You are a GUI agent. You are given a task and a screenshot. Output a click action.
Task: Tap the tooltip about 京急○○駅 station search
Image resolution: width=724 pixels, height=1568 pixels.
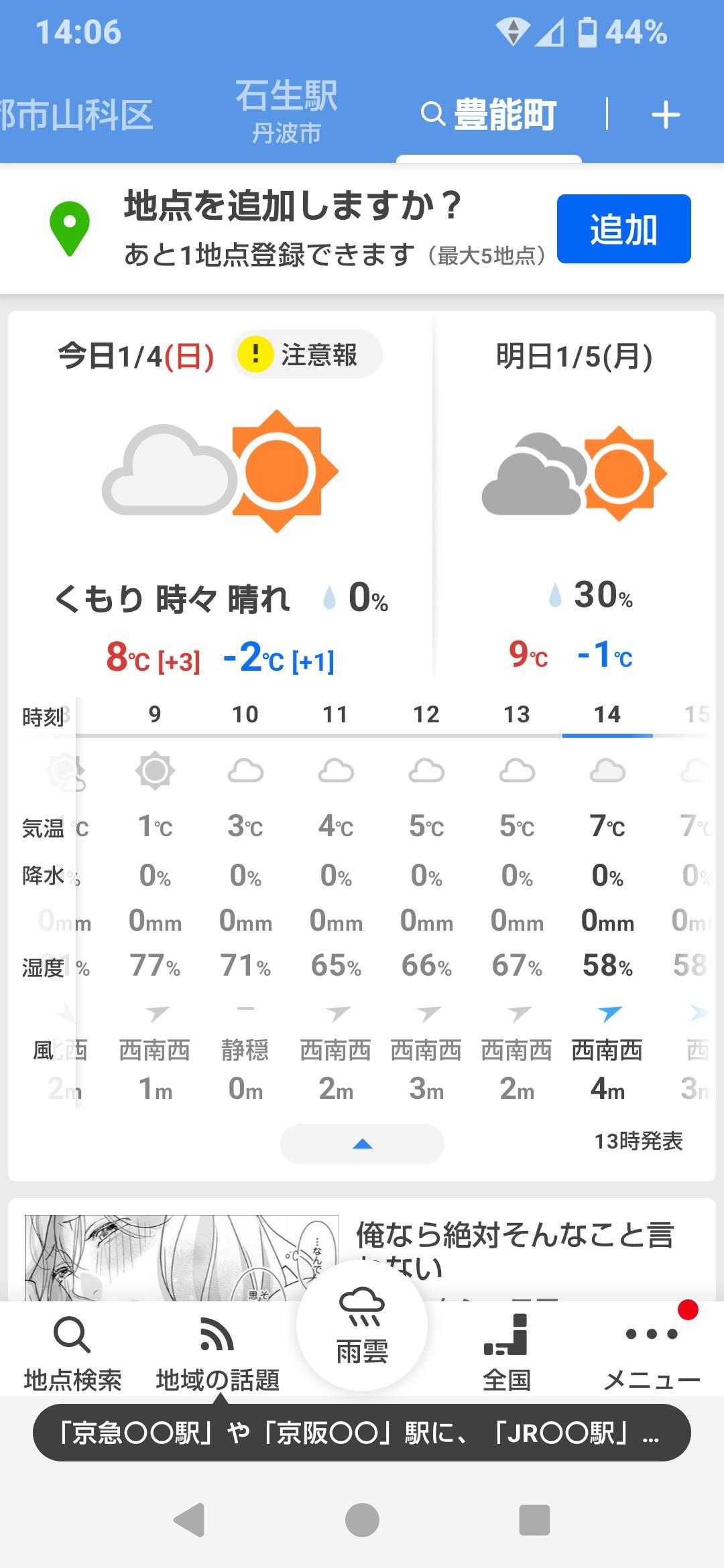tap(362, 1433)
